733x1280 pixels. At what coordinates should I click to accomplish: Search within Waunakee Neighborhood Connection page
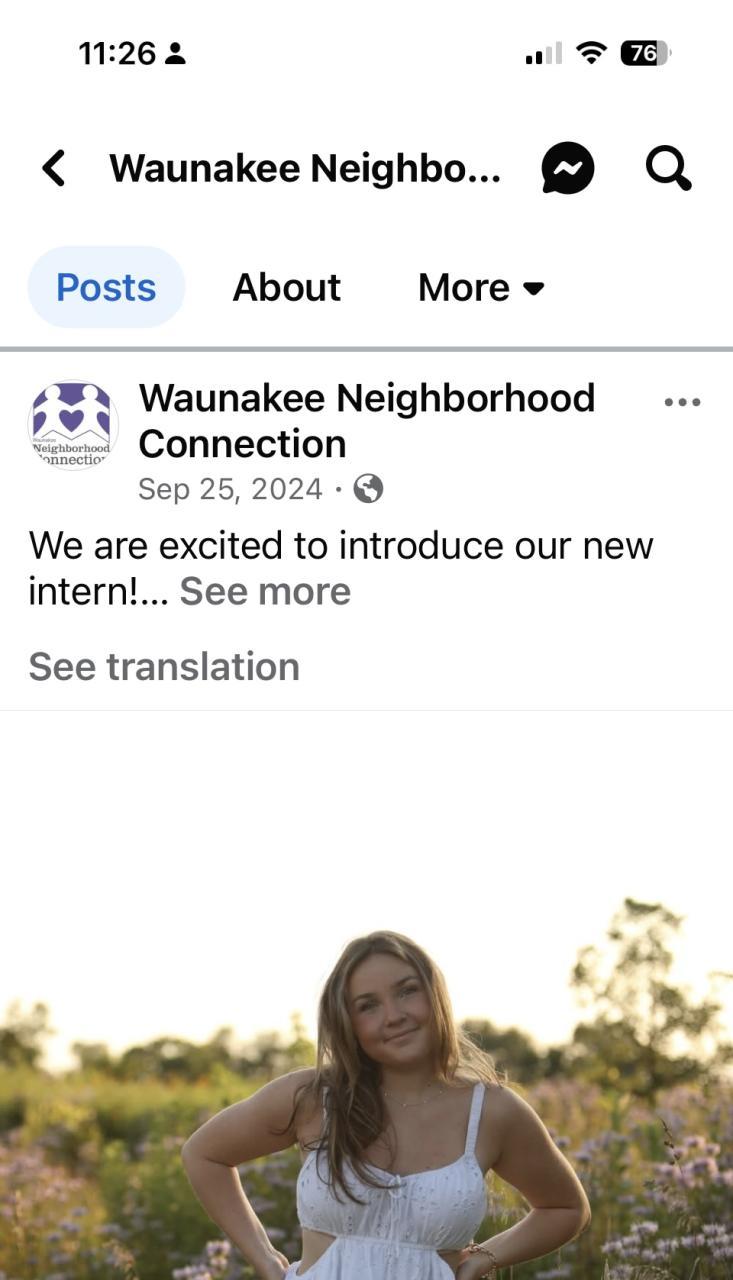(668, 168)
